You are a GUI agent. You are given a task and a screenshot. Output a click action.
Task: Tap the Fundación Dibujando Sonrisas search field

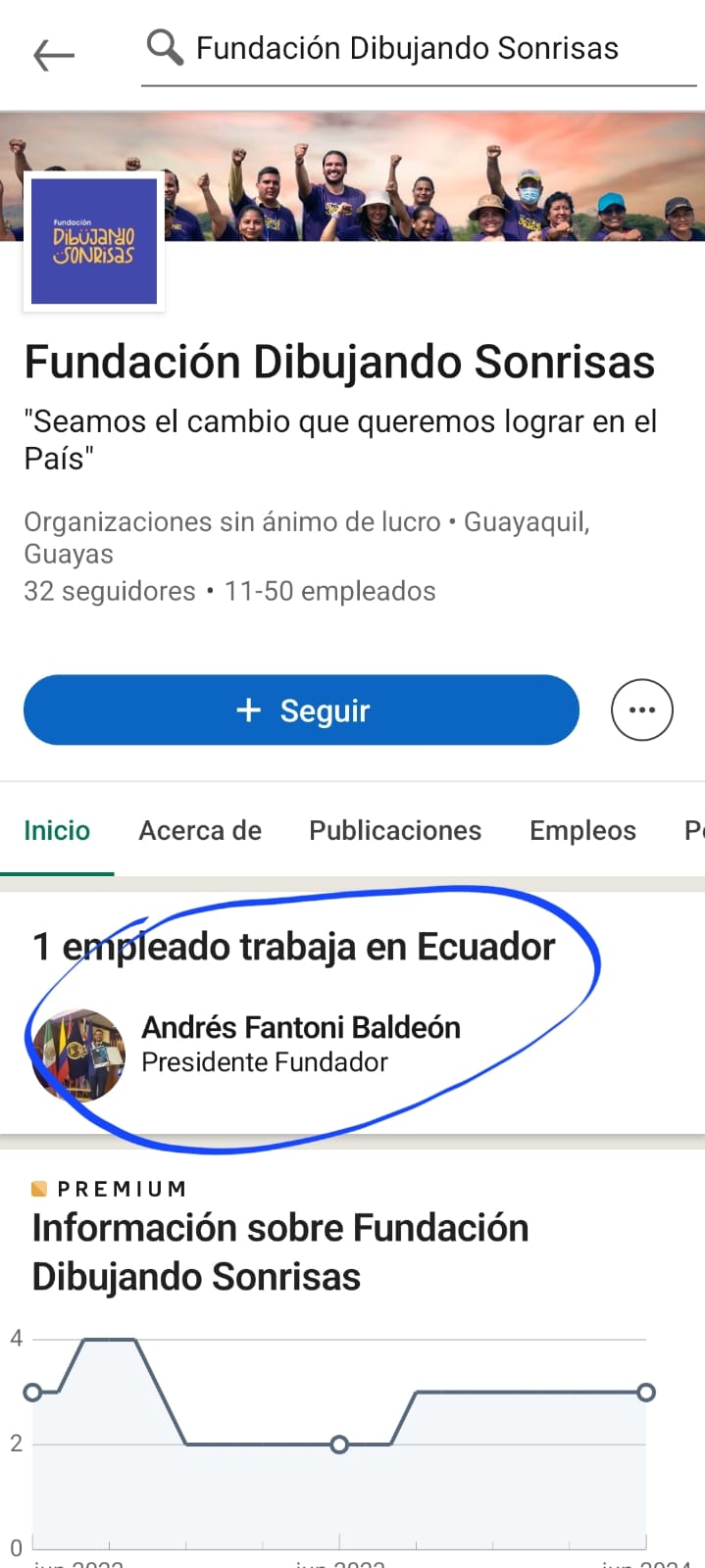pyautogui.click(x=419, y=49)
